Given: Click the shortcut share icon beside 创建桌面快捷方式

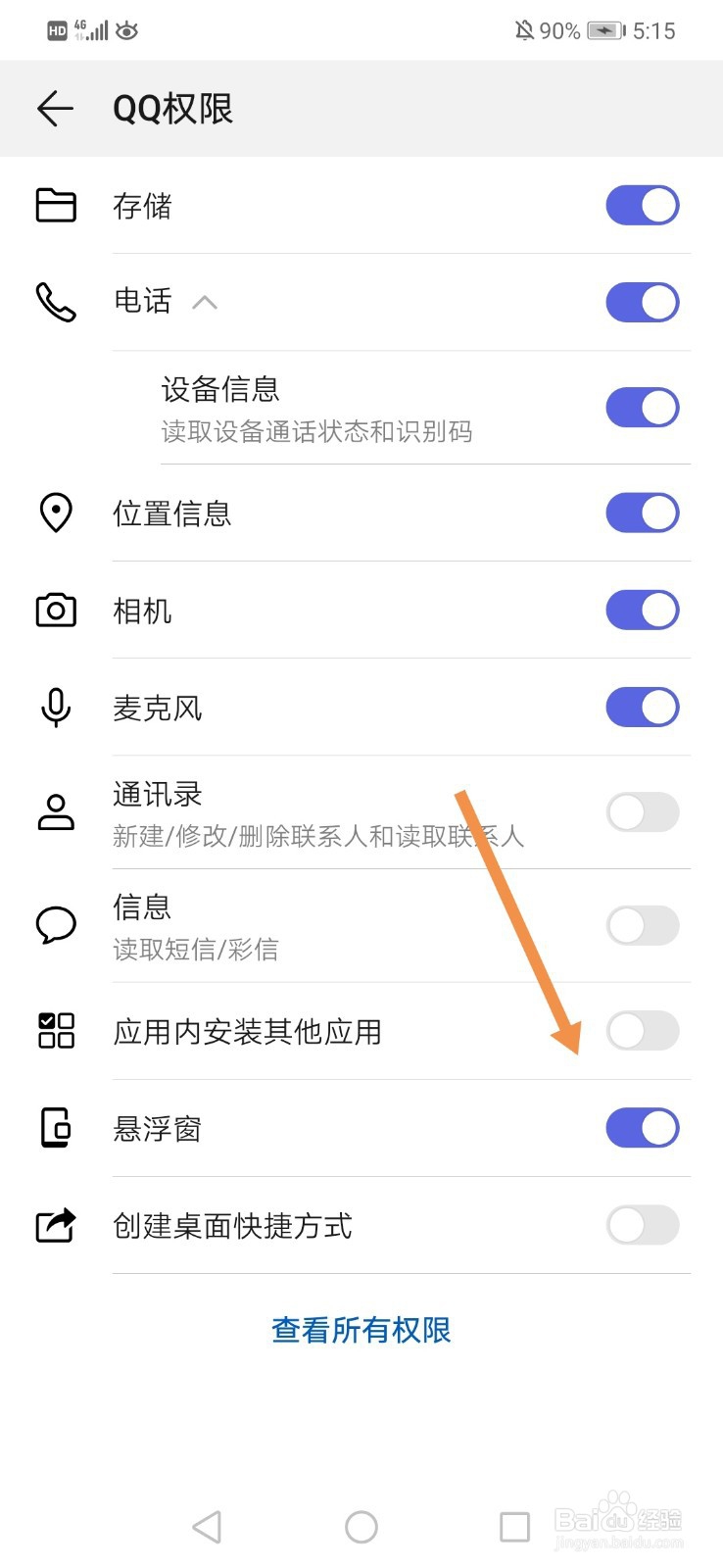Looking at the screenshot, I should click(55, 1226).
